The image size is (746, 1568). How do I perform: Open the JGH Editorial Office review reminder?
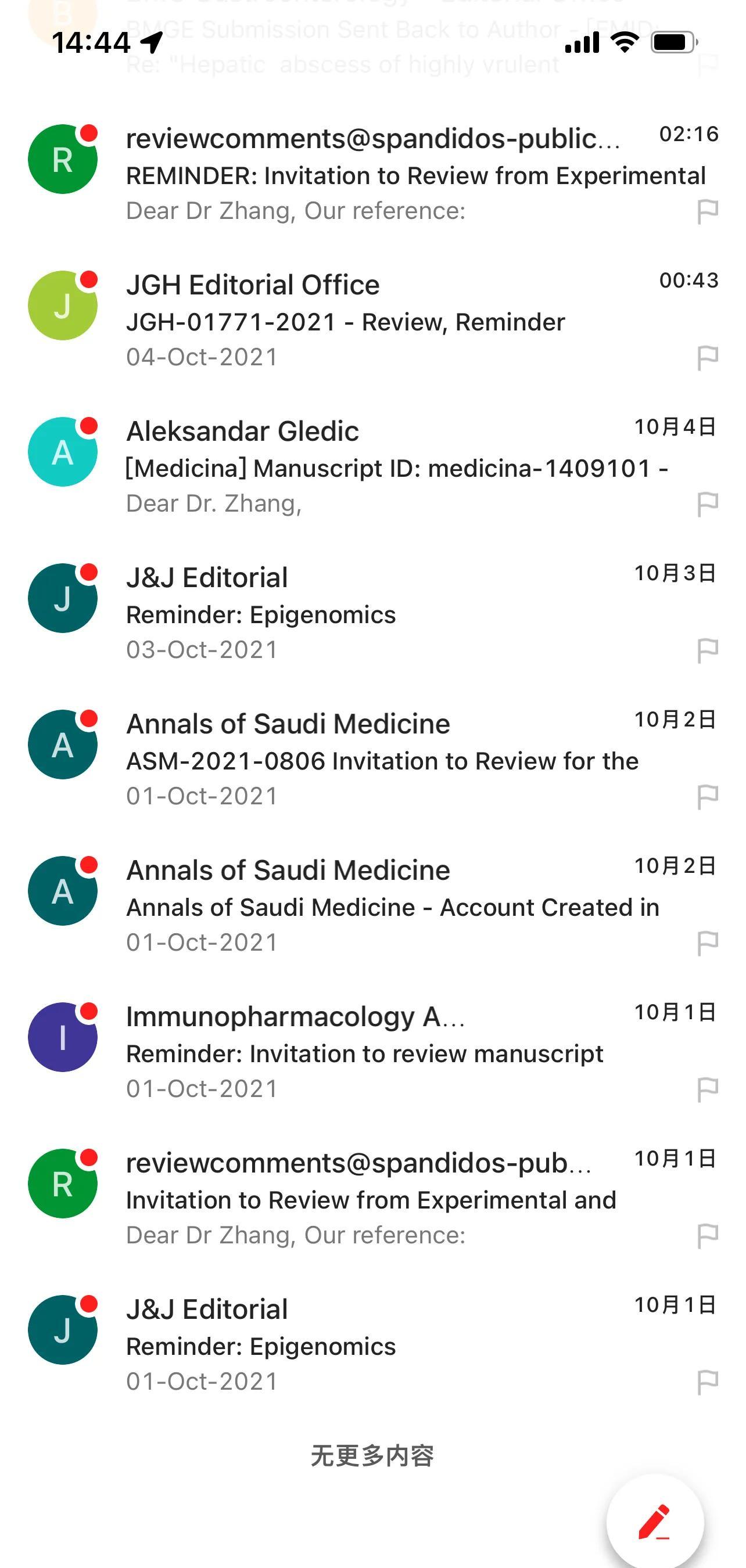[x=372, y=320]
